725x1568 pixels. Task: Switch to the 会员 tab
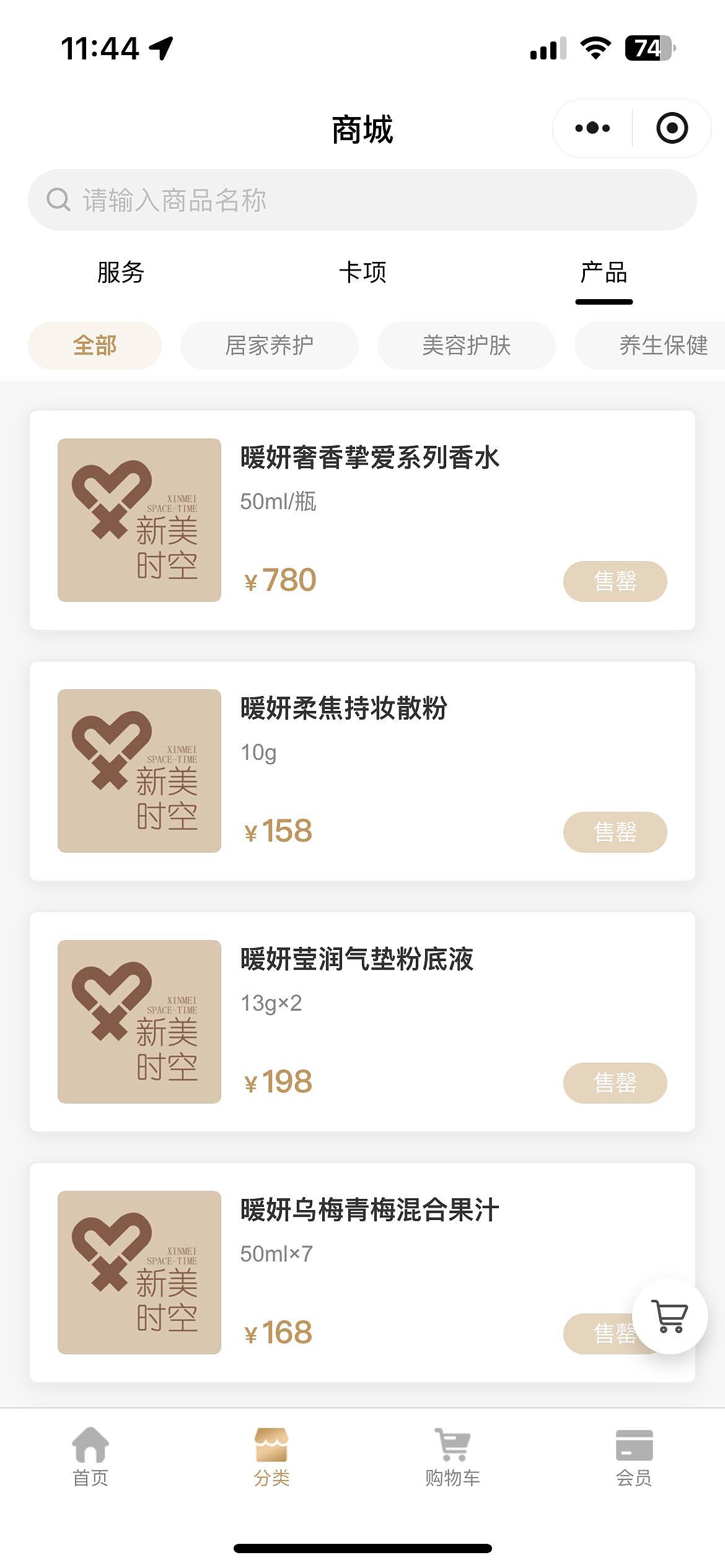click(634, 1457)
